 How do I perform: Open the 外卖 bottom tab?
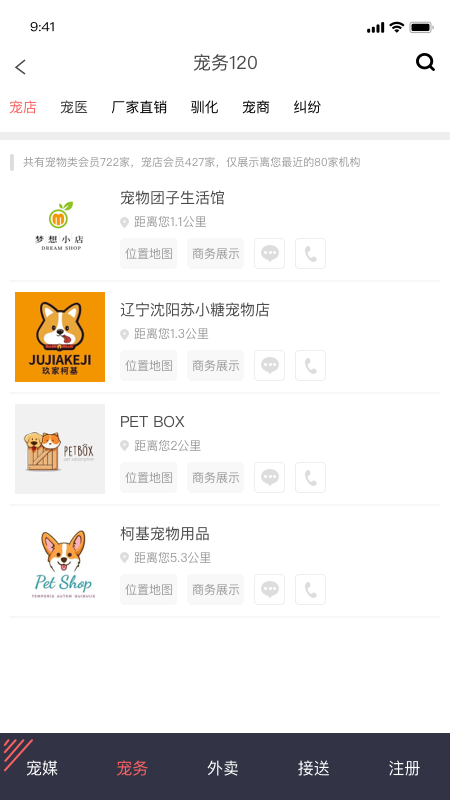click(x=223, y=768)
